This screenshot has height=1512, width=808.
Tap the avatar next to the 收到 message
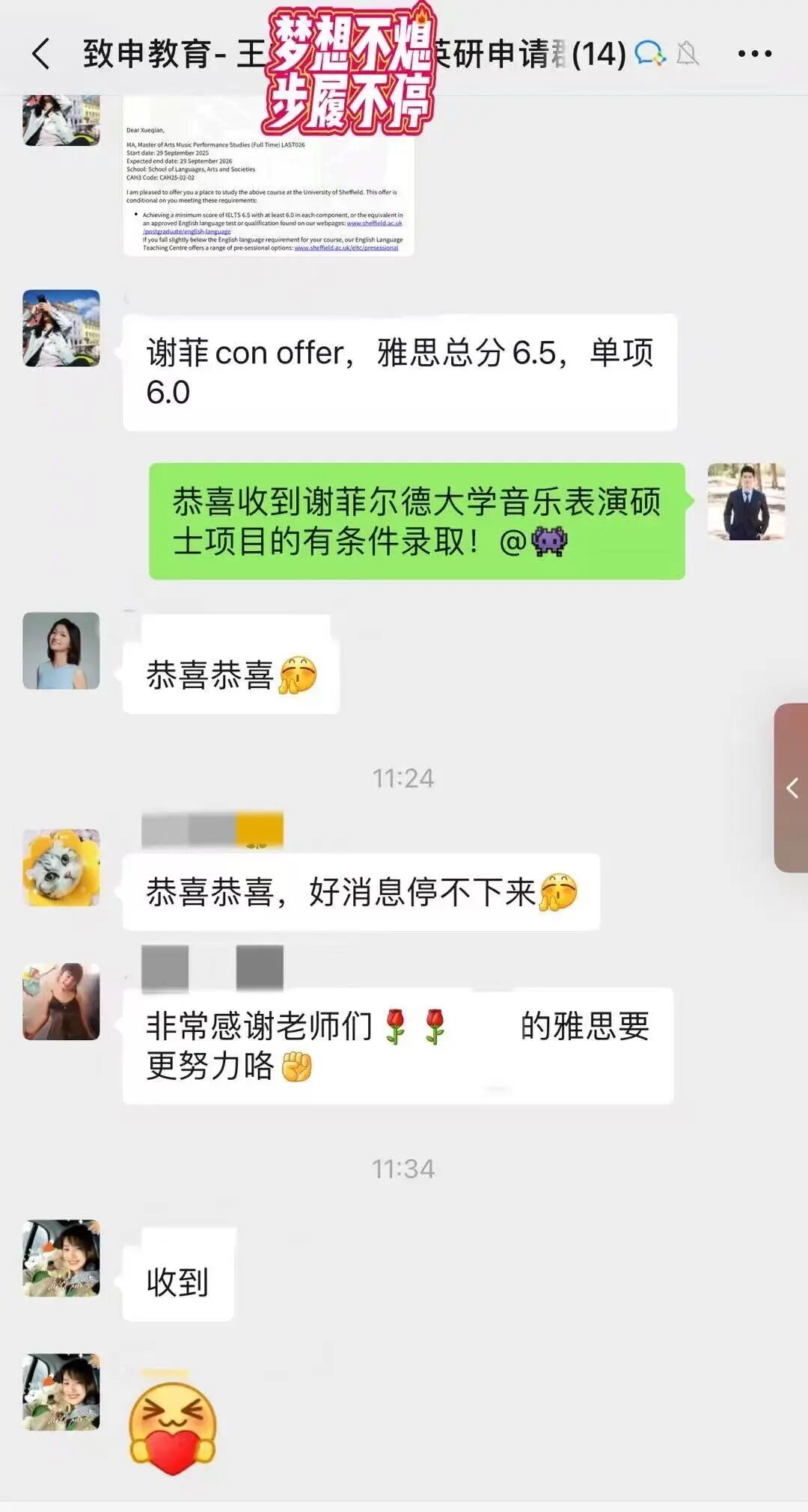click(x=61, y=1258)
